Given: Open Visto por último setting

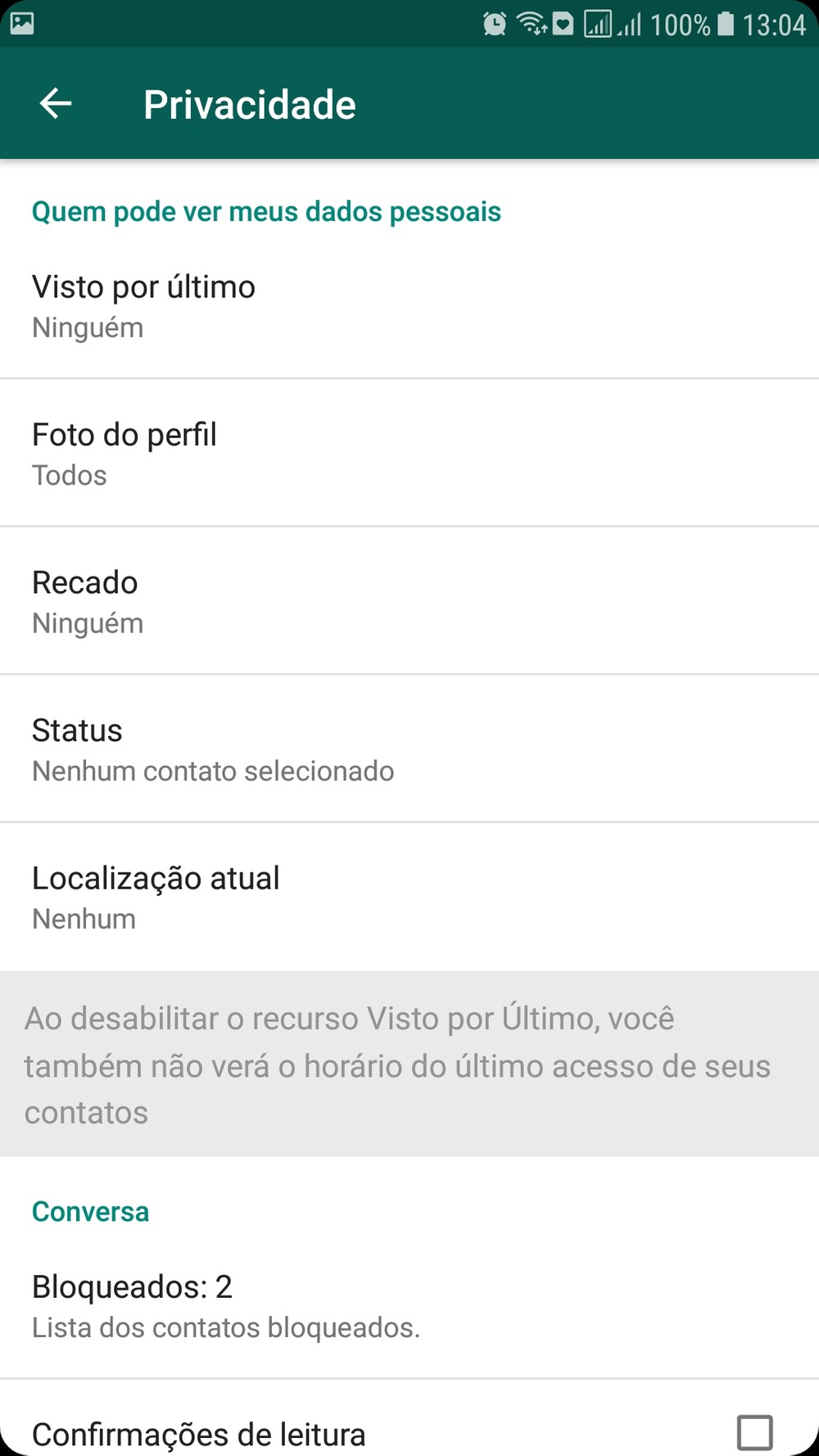Looking at the screenshot, I should tap(409, 305).
